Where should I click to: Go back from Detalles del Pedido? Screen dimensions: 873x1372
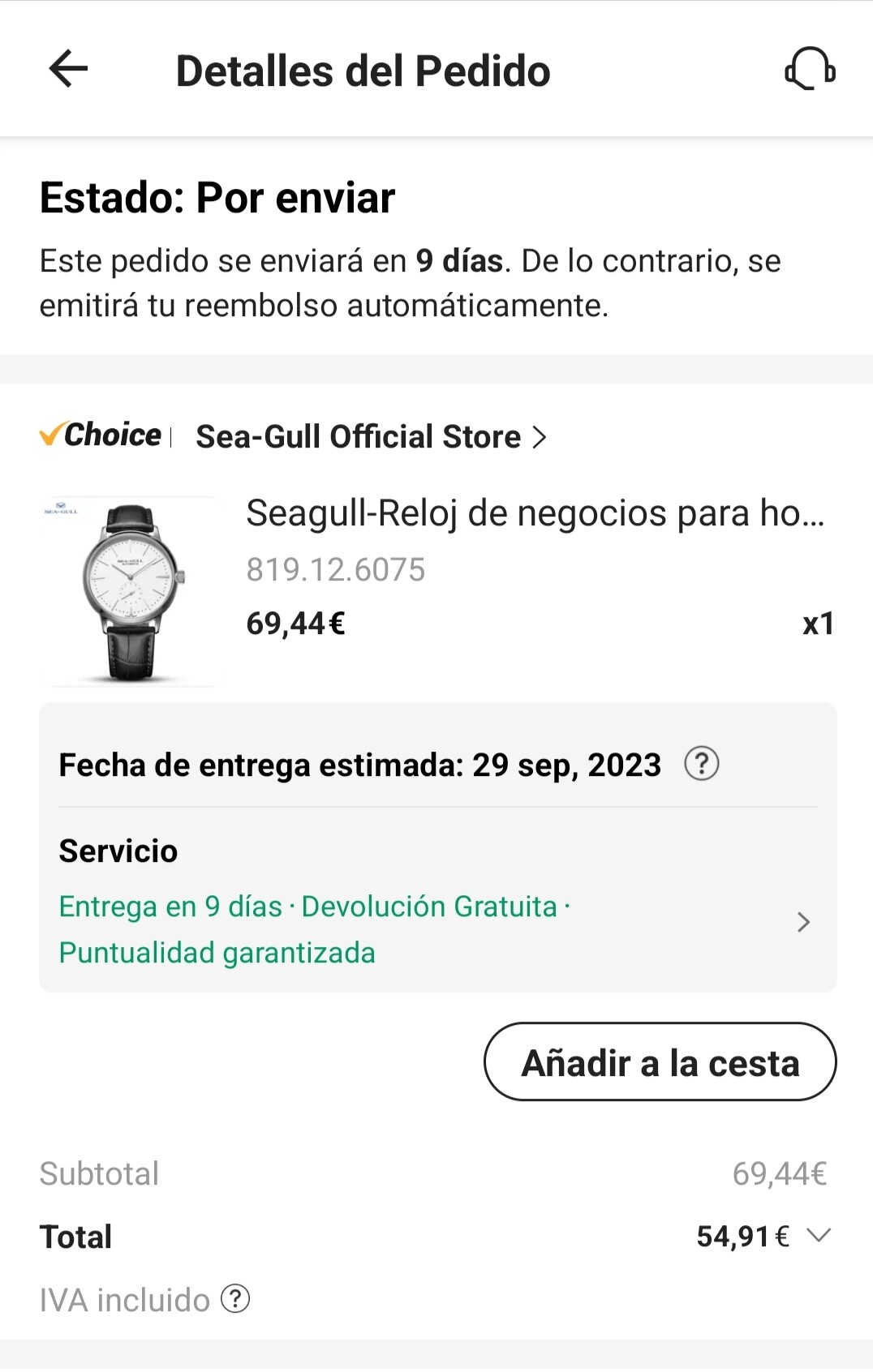coord(68,69)
